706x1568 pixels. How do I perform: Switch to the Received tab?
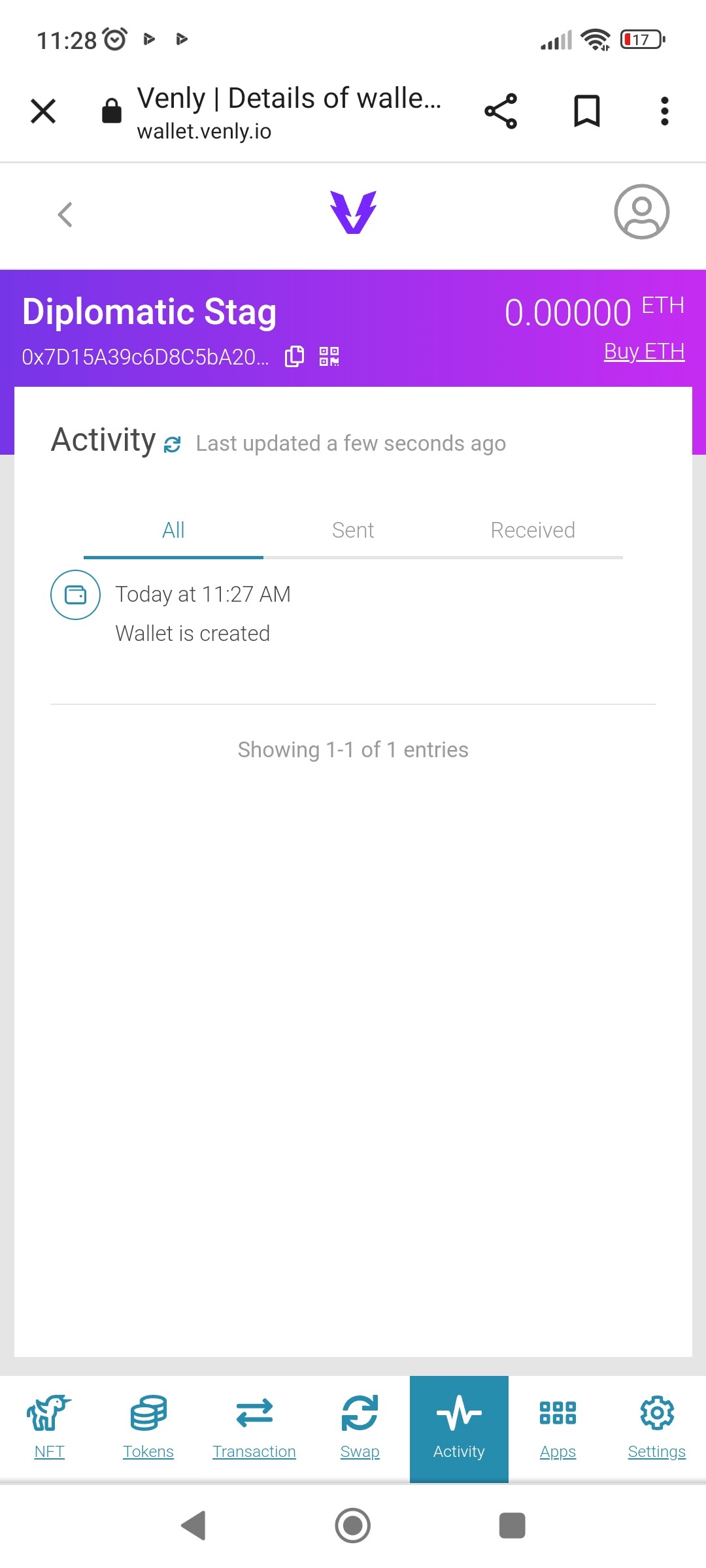point(533,531)
